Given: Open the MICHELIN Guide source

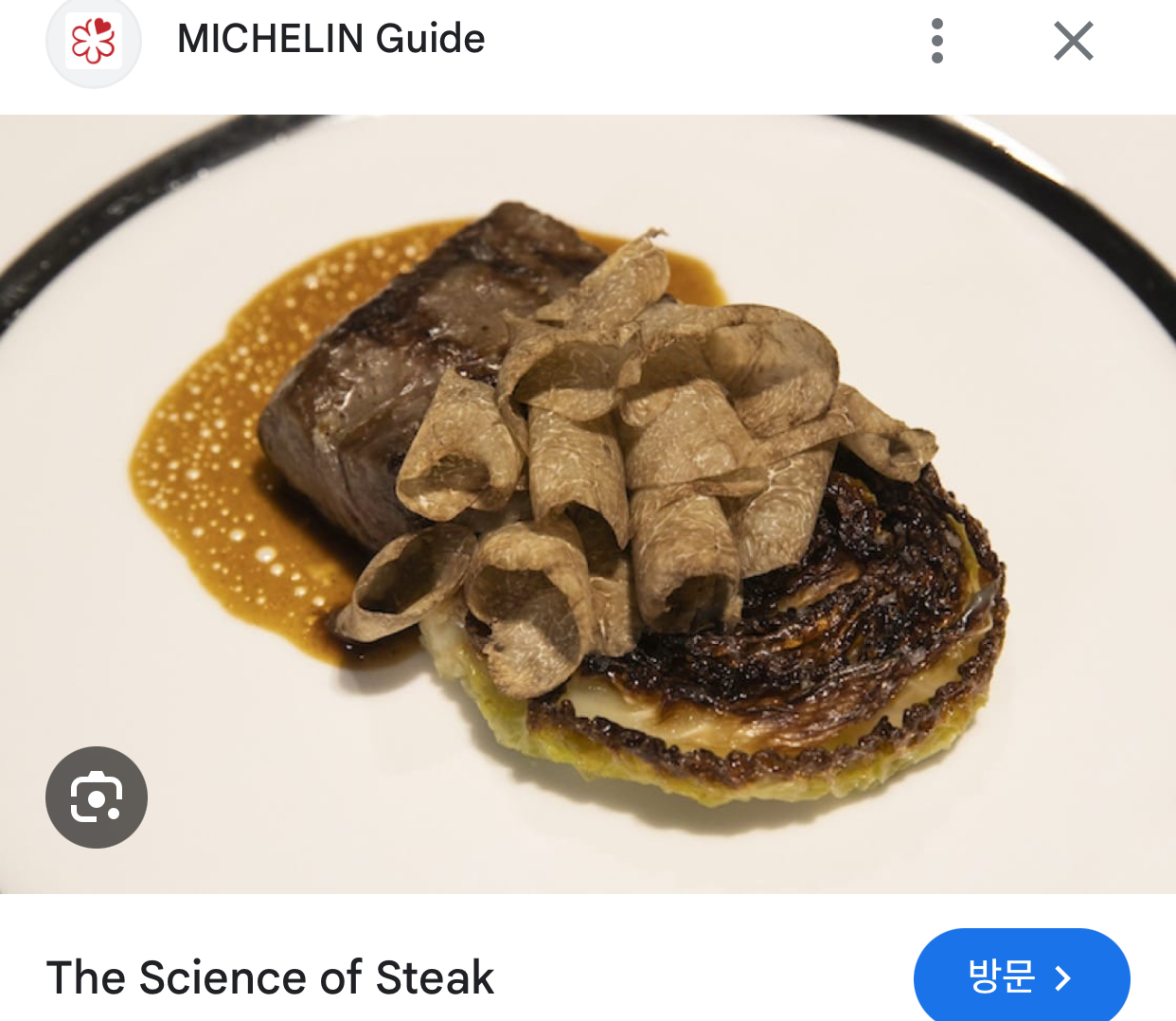Looking at the screenshot, I should coord(330,40).
